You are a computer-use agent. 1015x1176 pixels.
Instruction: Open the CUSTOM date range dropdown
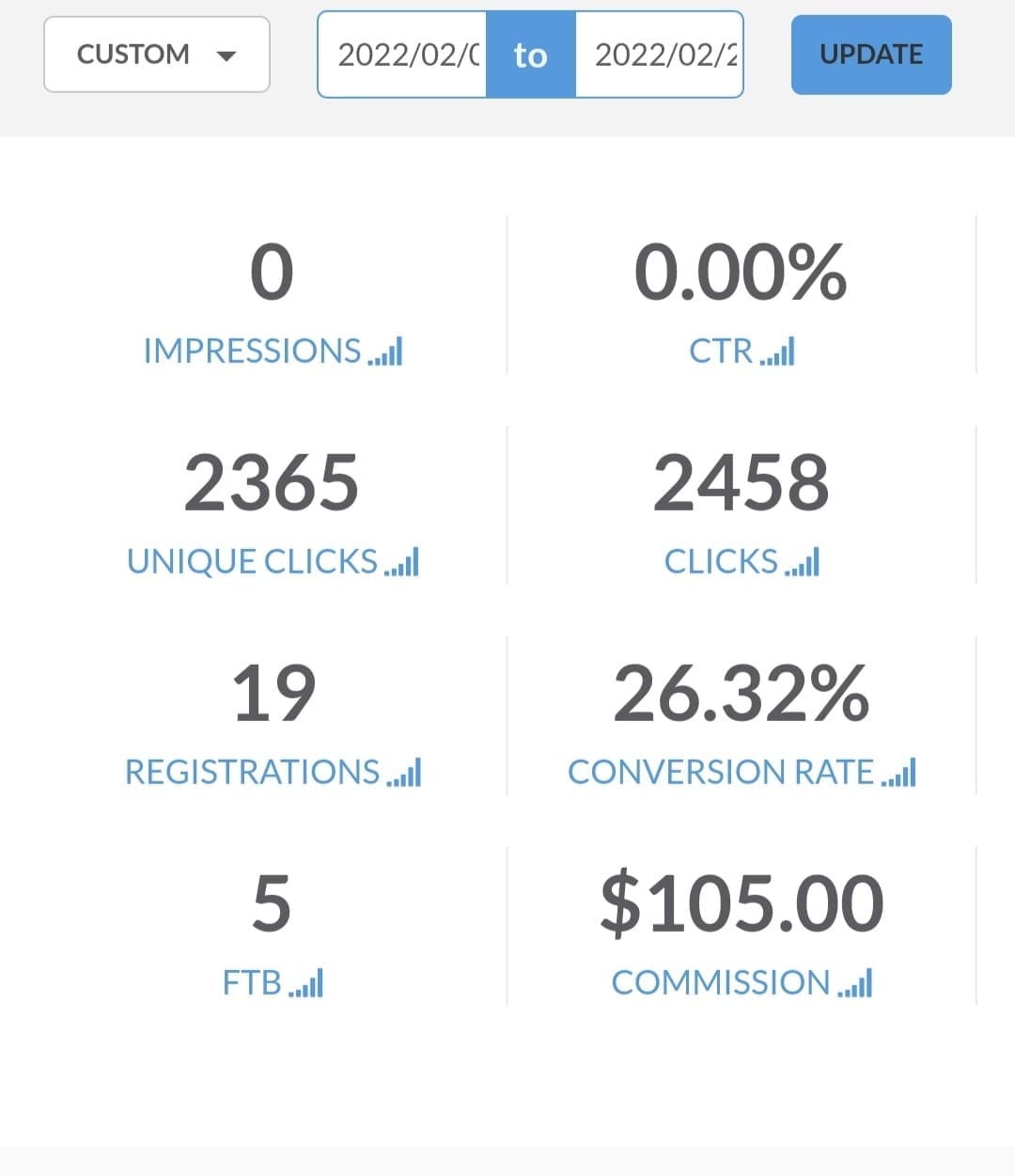[156, 55]
